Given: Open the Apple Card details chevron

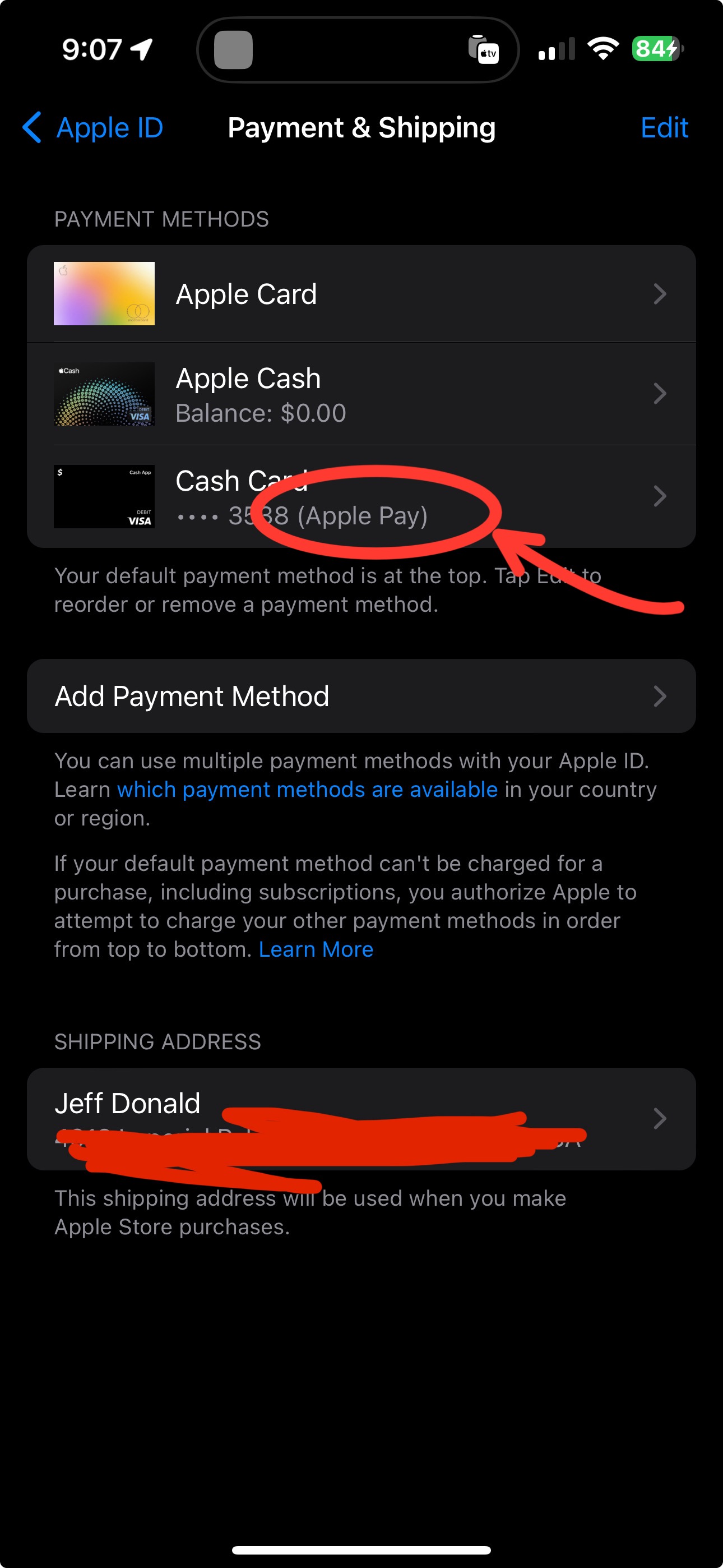Looking at the screenshot, I should click(660, 293).
